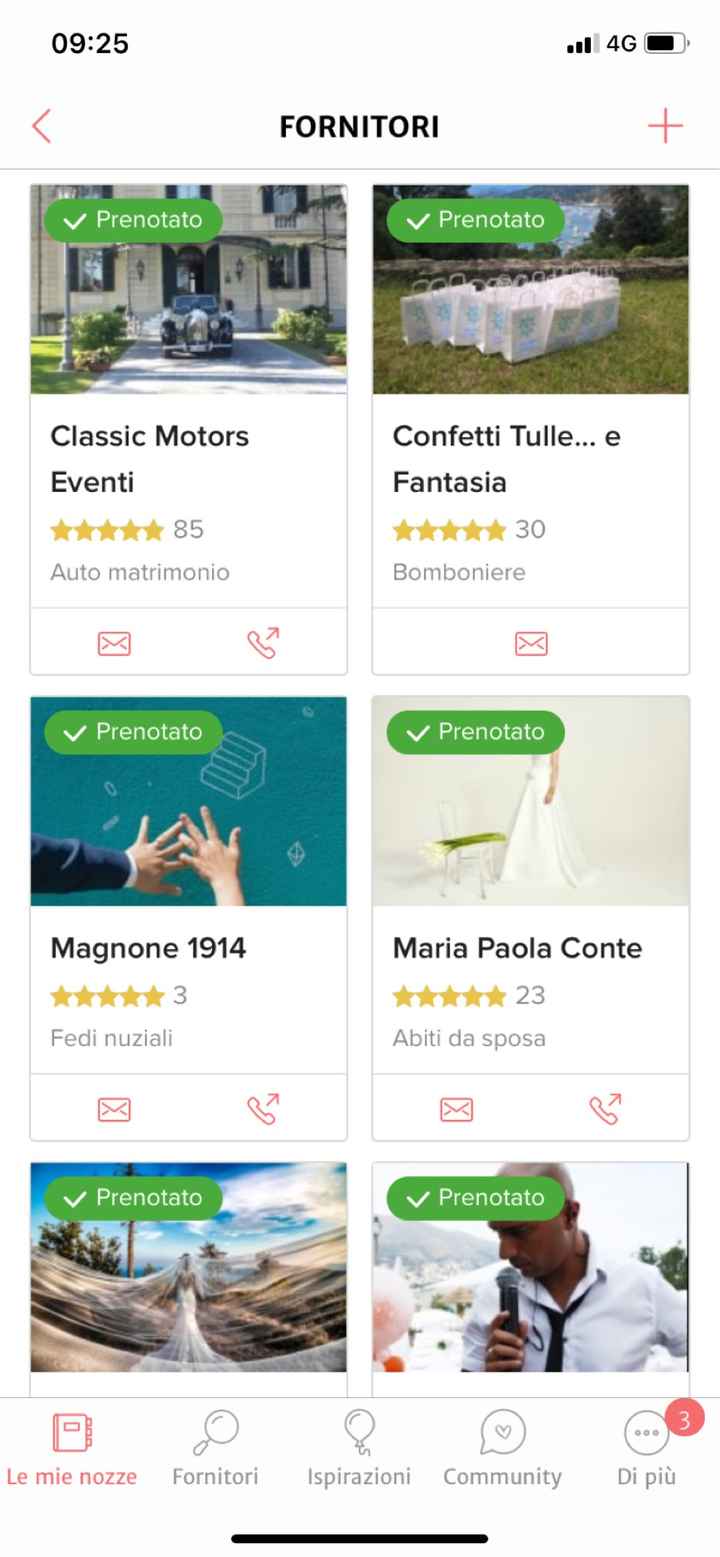Tap the Prenotato badge on Maria Paola Conte

(474, 732)
